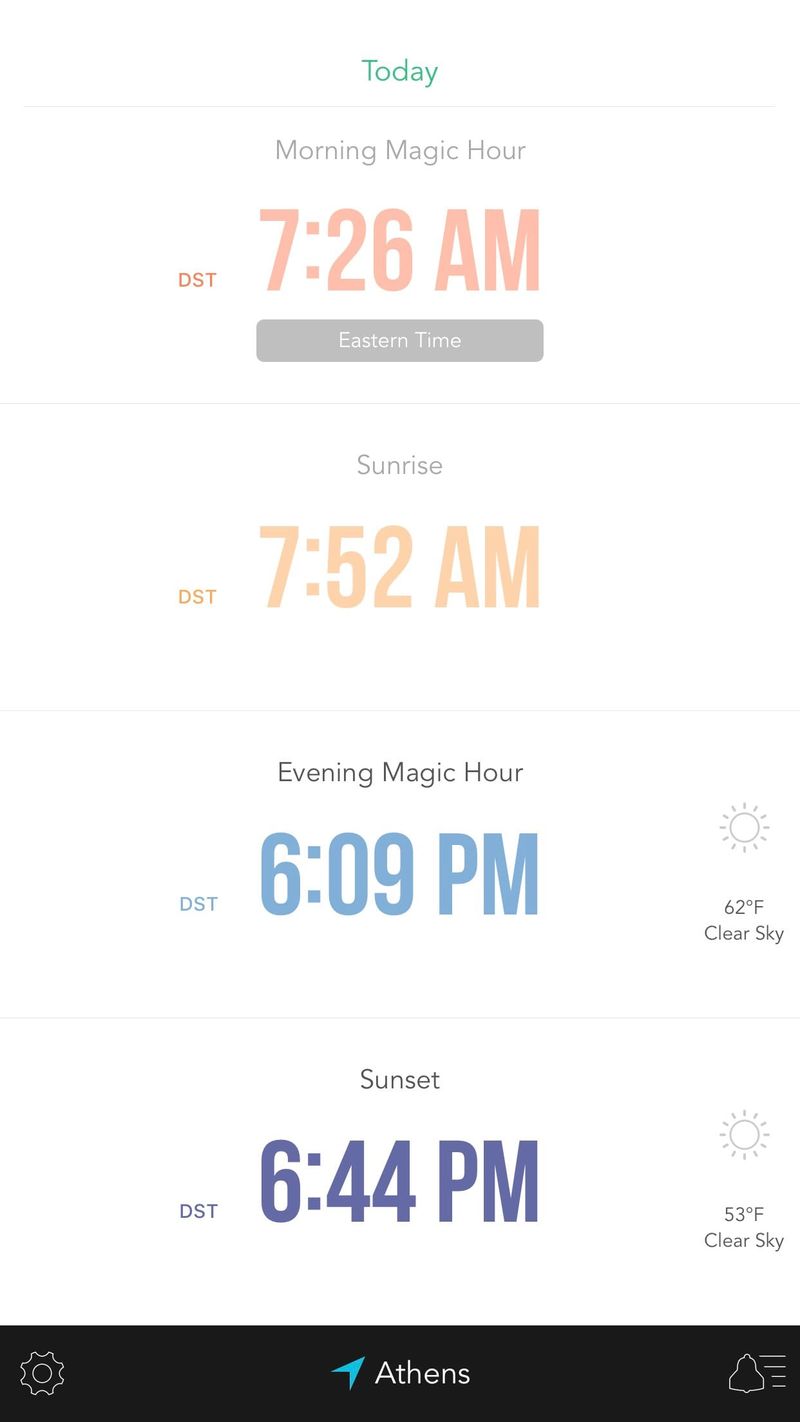Tap the Eastern Time button

tap(400, 340)
